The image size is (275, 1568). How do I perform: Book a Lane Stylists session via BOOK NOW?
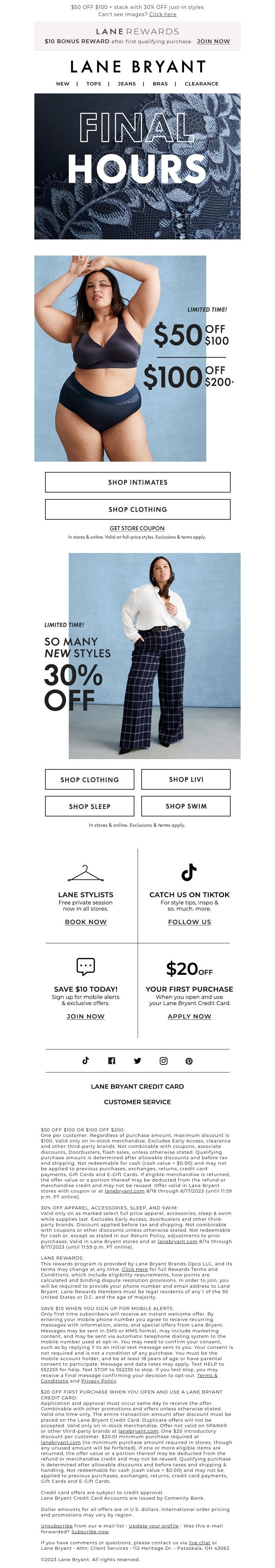tap(86, 922)
